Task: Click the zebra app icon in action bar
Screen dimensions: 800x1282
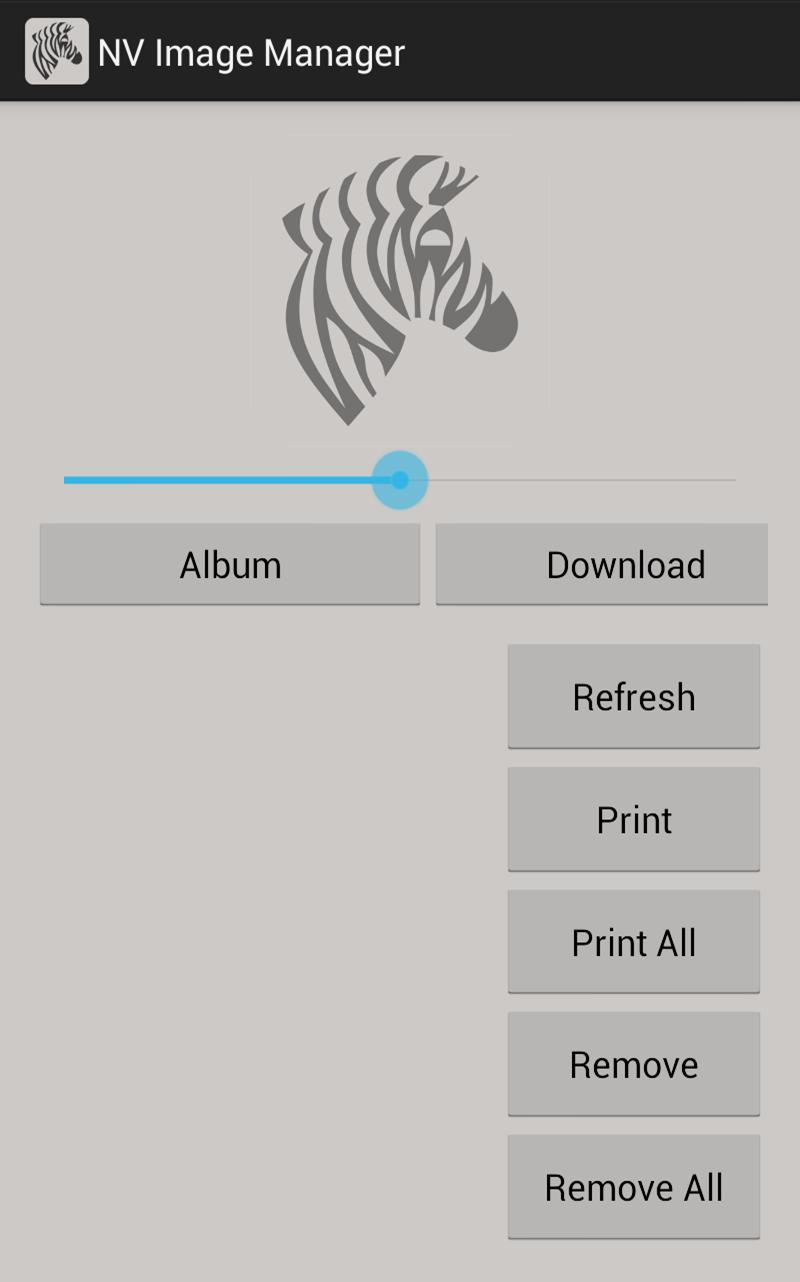Action: (57, 51)
